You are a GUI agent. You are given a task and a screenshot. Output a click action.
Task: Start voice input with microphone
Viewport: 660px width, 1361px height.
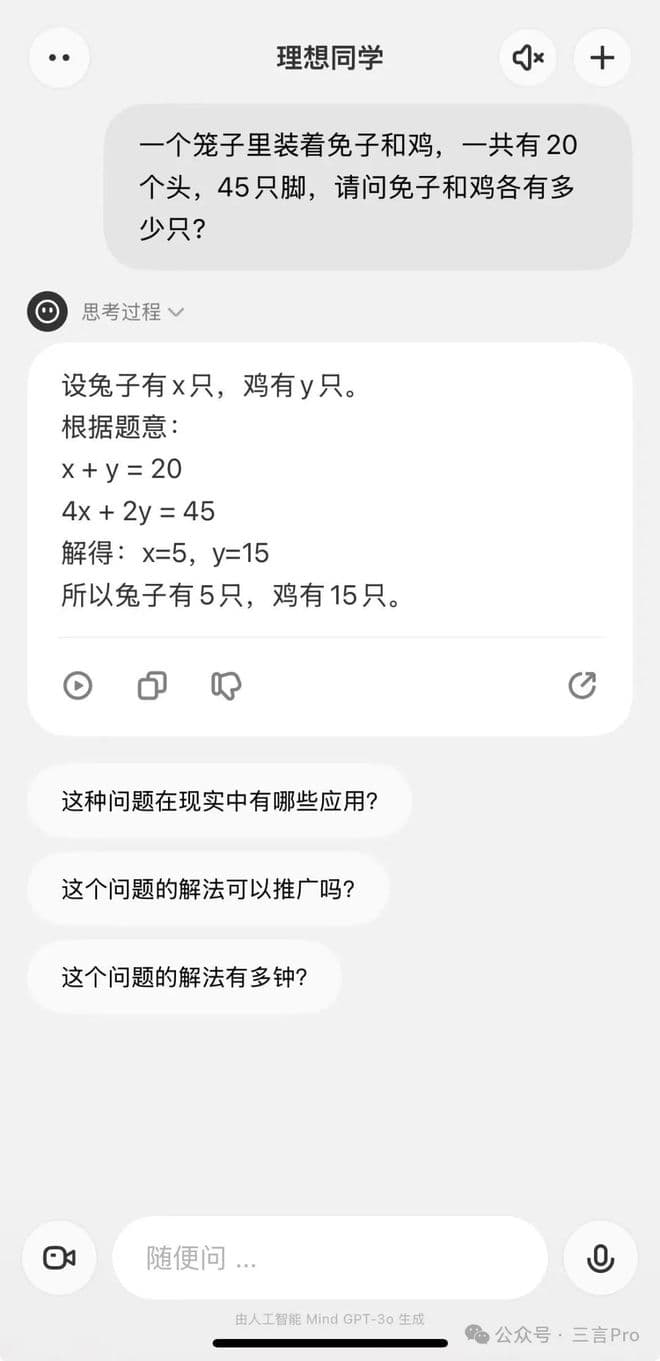600,1258
